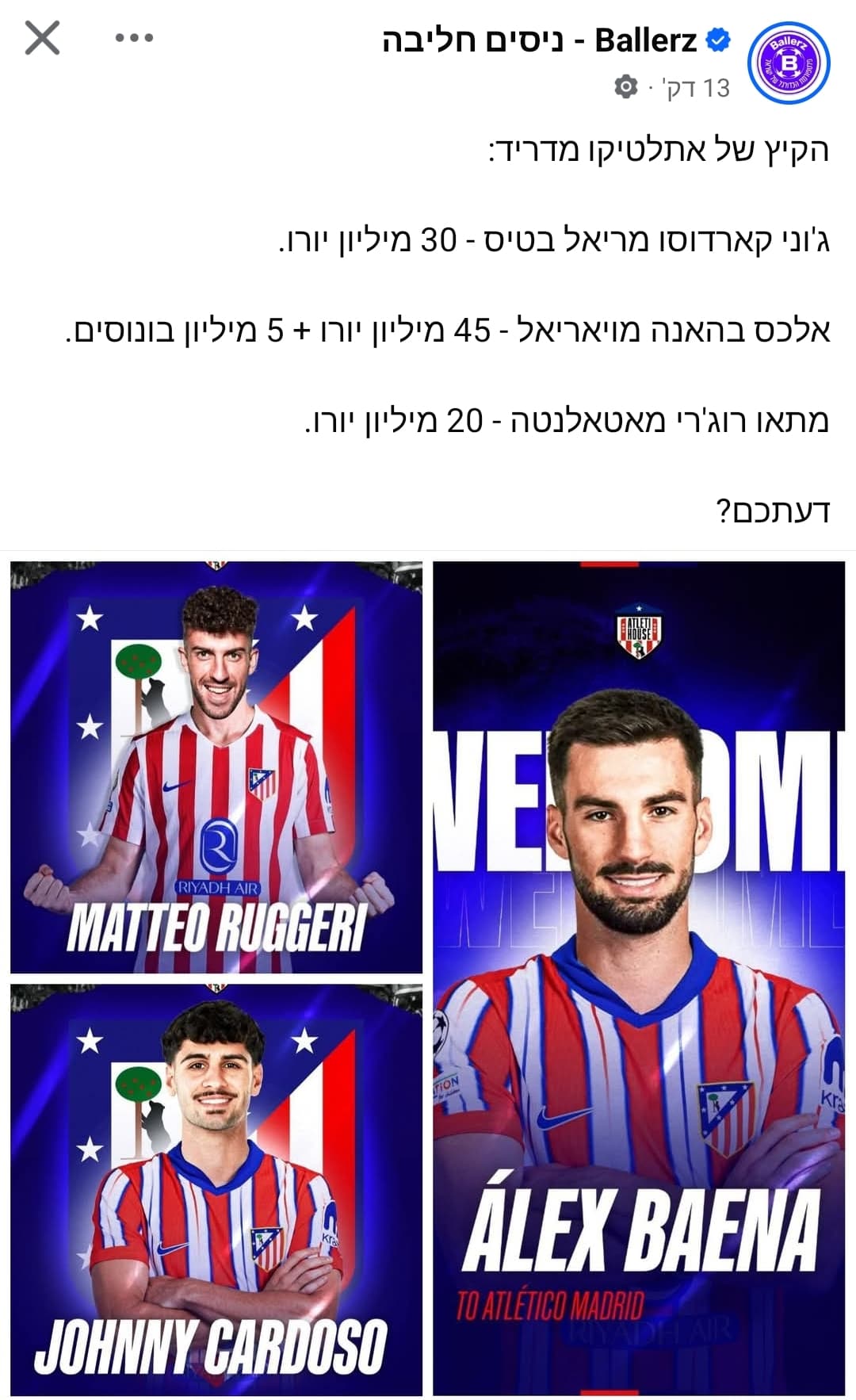
Task: View the Álex Baena image
Action: pos(639,978)
